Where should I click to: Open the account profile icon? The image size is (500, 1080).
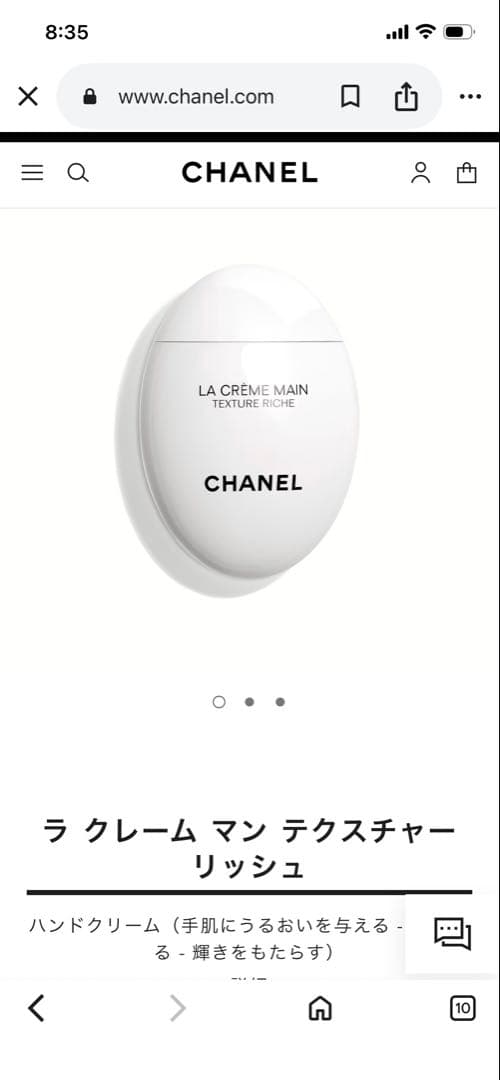420,173
